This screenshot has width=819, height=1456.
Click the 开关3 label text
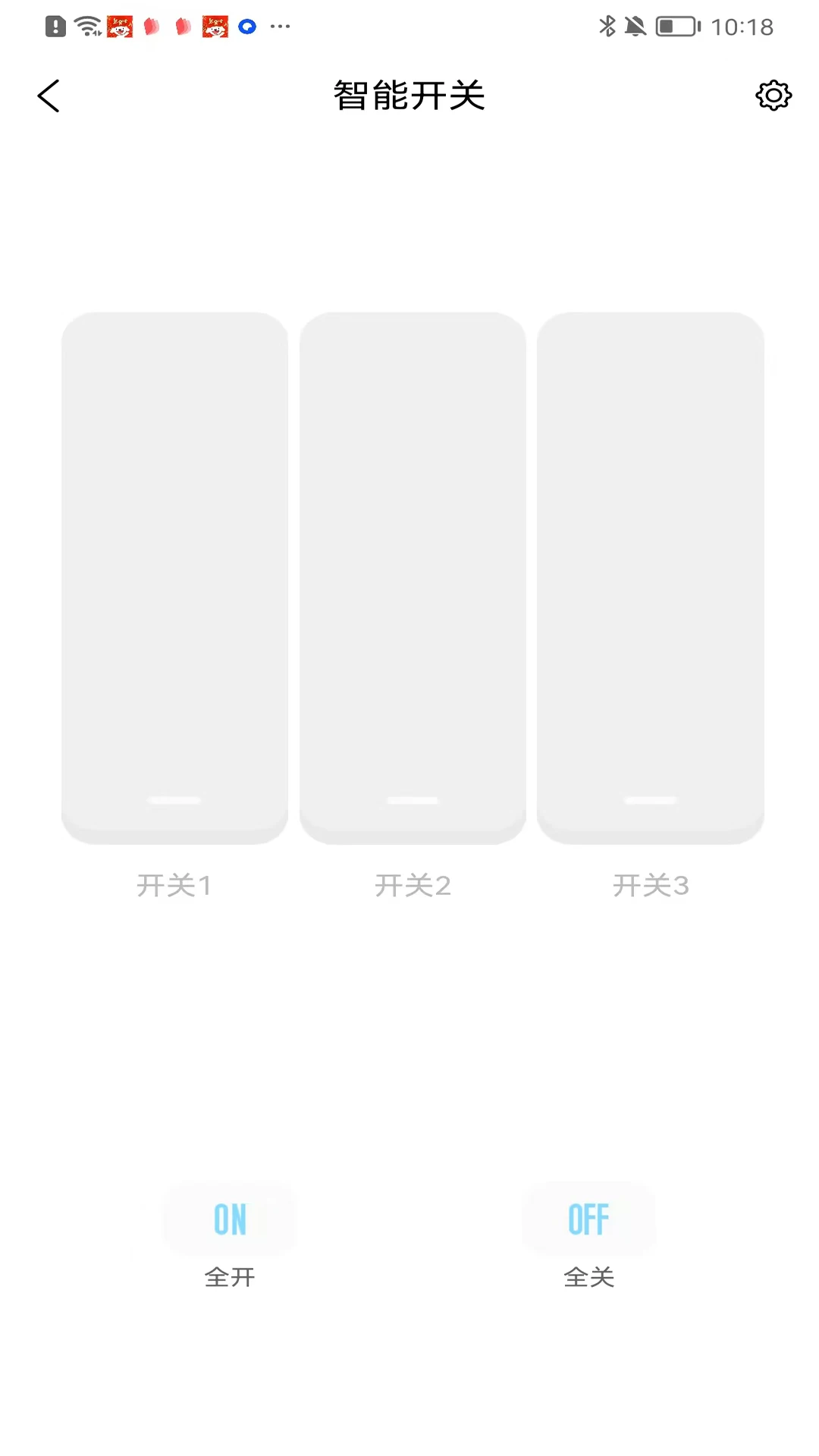pos(650,885)
